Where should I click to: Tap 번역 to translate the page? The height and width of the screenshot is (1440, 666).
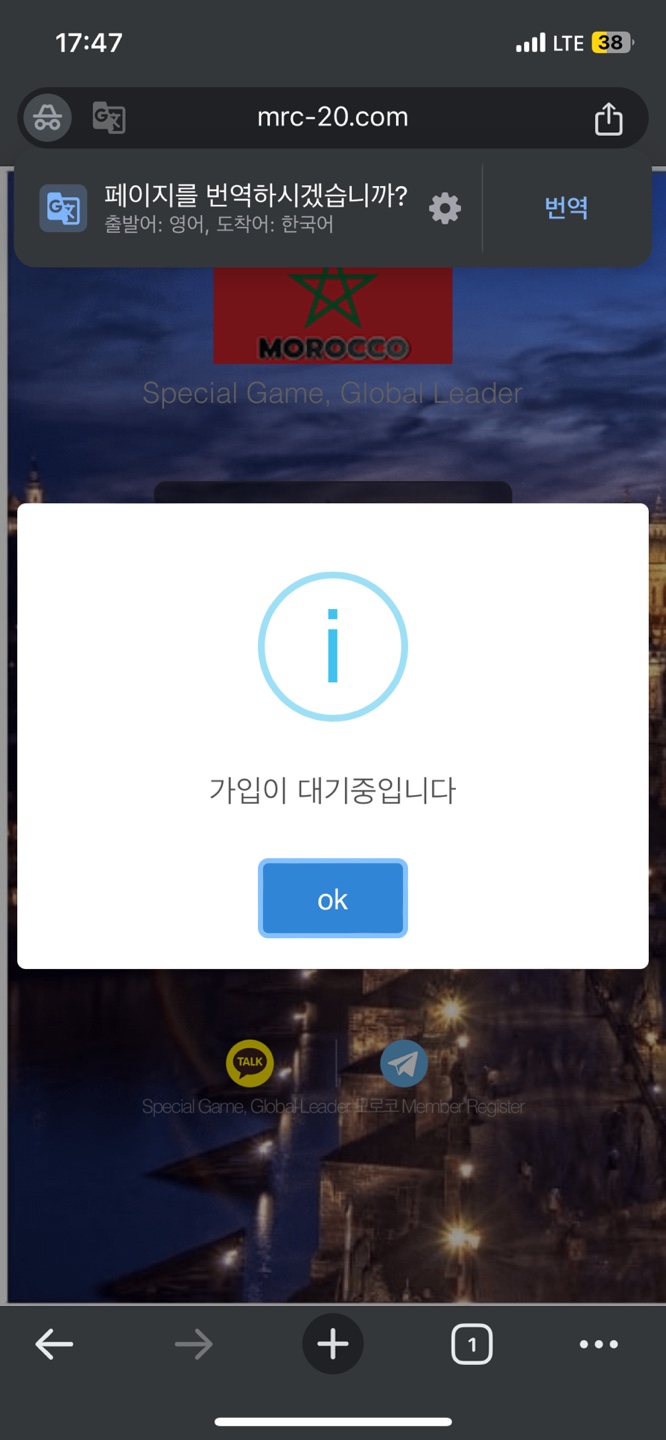[566, 208]
